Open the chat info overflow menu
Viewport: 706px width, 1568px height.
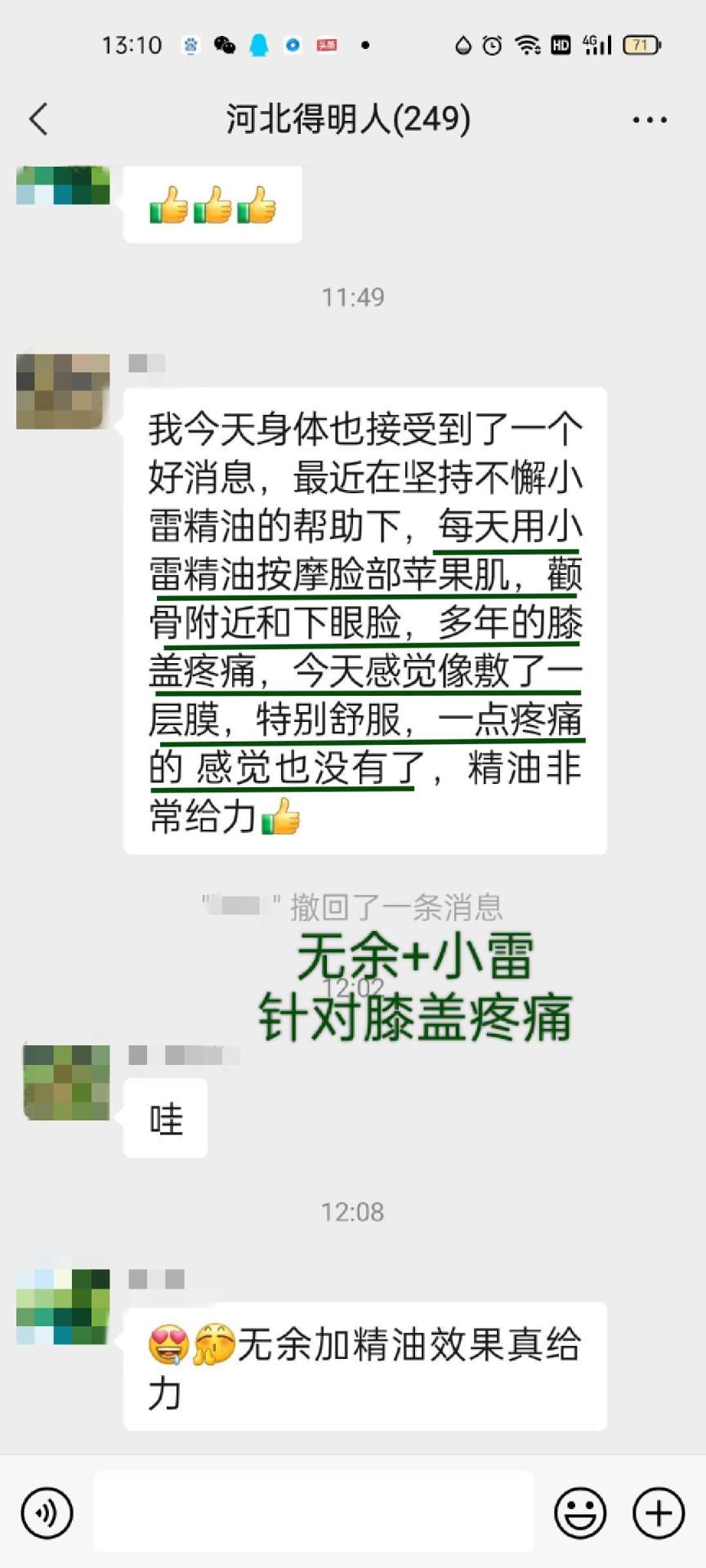(650, 120)
